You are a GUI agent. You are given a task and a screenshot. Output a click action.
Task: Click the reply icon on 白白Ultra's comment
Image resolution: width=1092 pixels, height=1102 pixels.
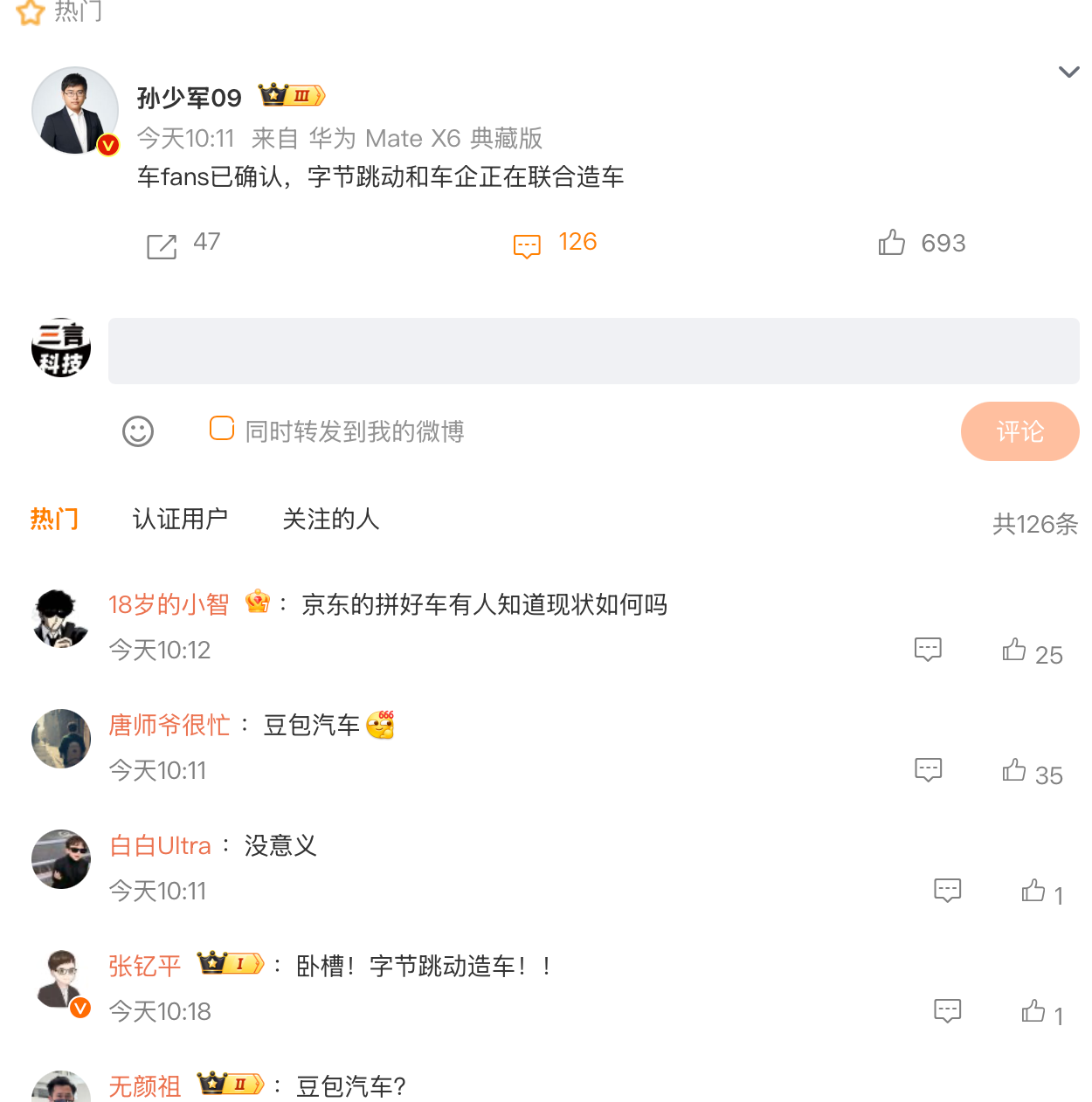[x=948, y=891]
